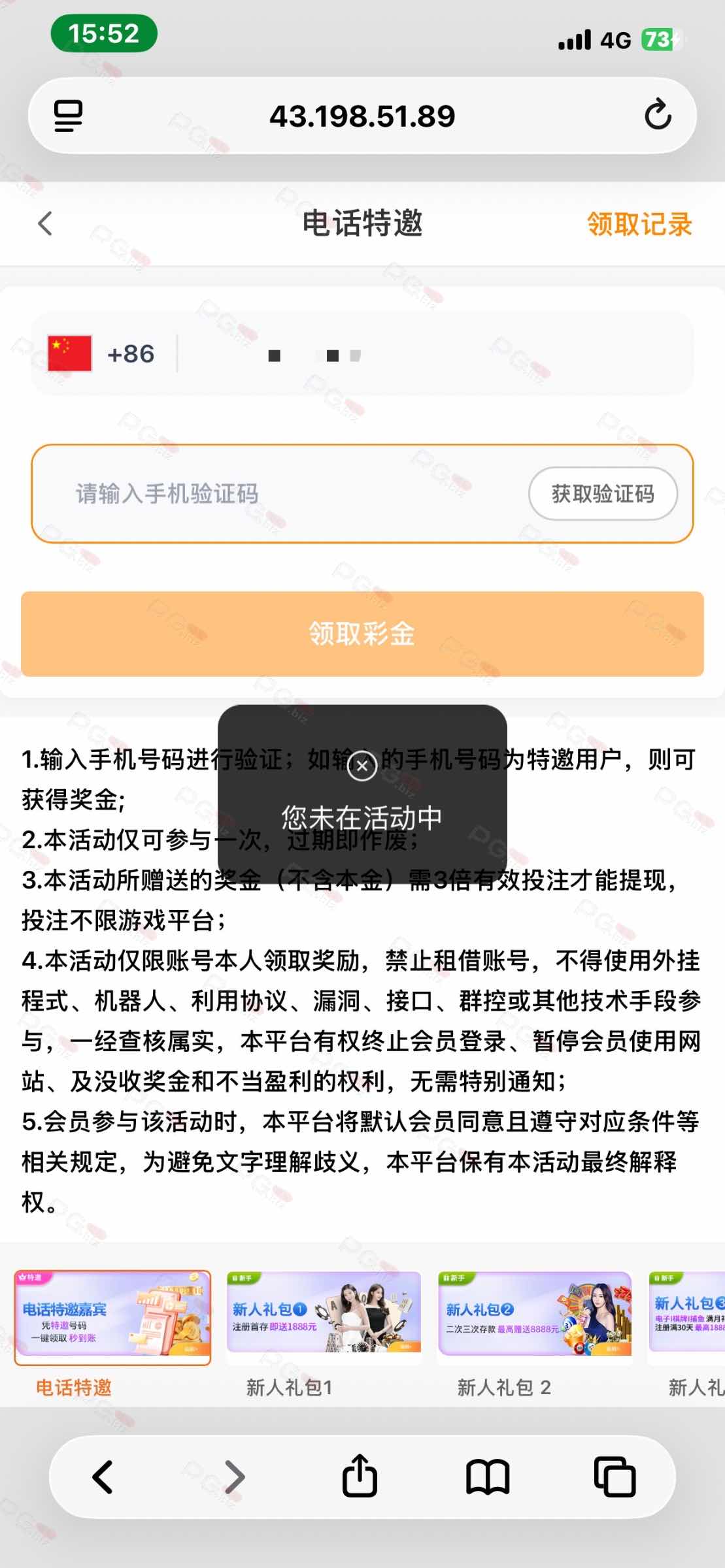Open the 新人礼包 2 promotion card
The height and width of the screenshot is (1568, 725).
click(x=535, y=1334)
